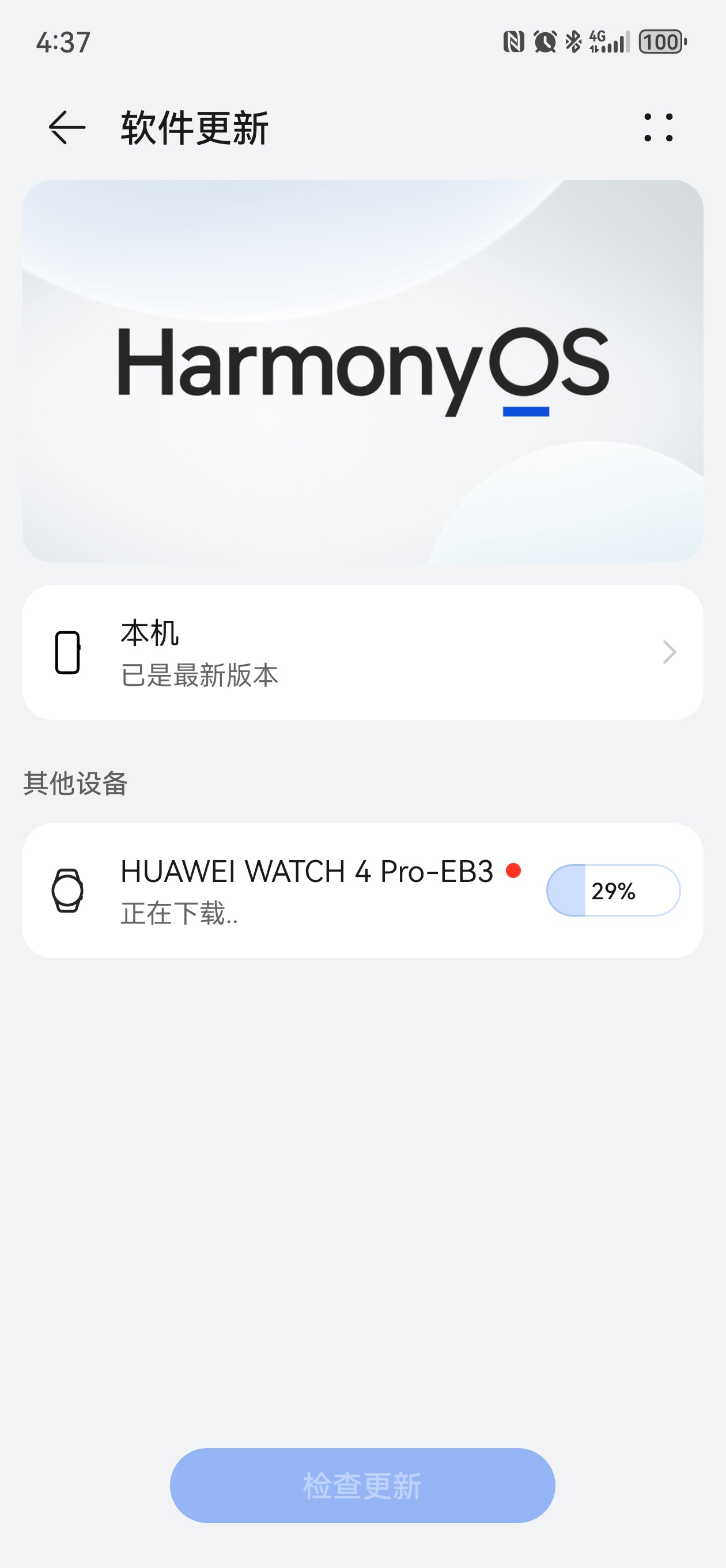Open the 本机 update details row

coord(362,653)
